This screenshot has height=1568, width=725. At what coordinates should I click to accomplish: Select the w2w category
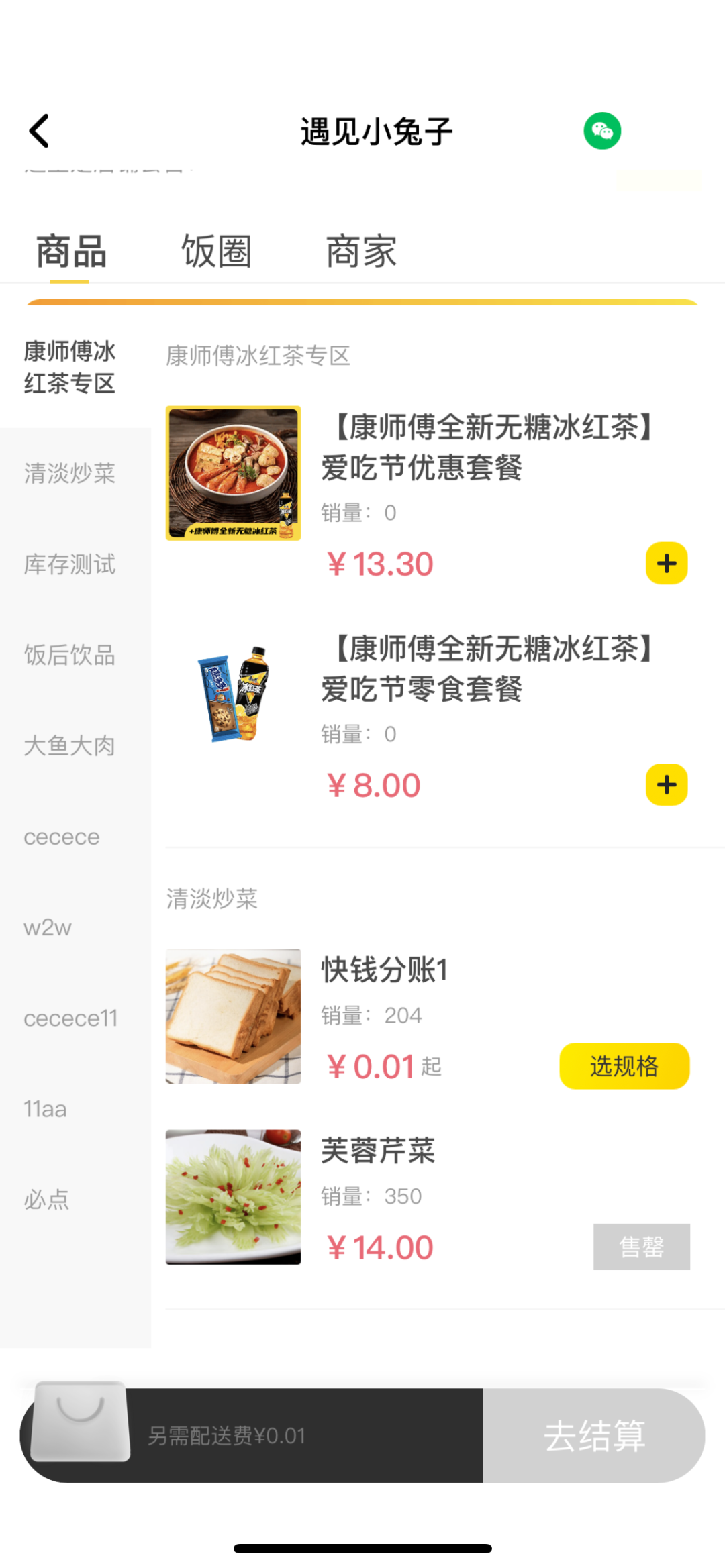click(48, 928)
